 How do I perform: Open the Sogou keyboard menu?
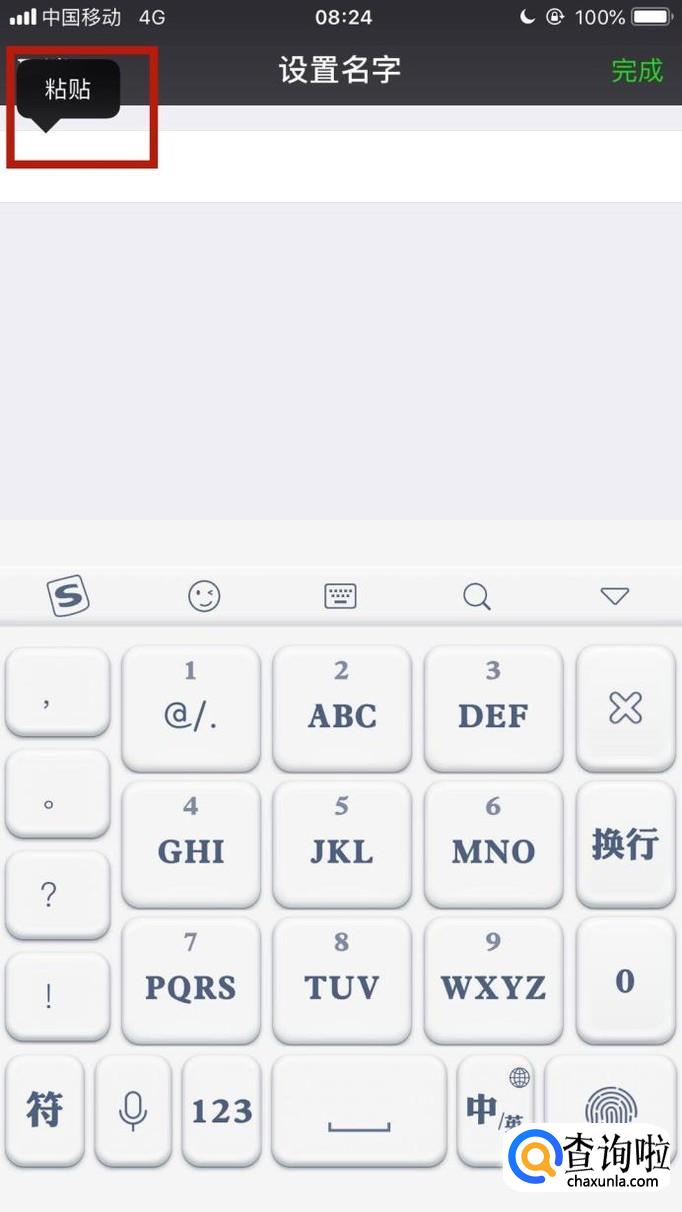(x=68, y=597)
